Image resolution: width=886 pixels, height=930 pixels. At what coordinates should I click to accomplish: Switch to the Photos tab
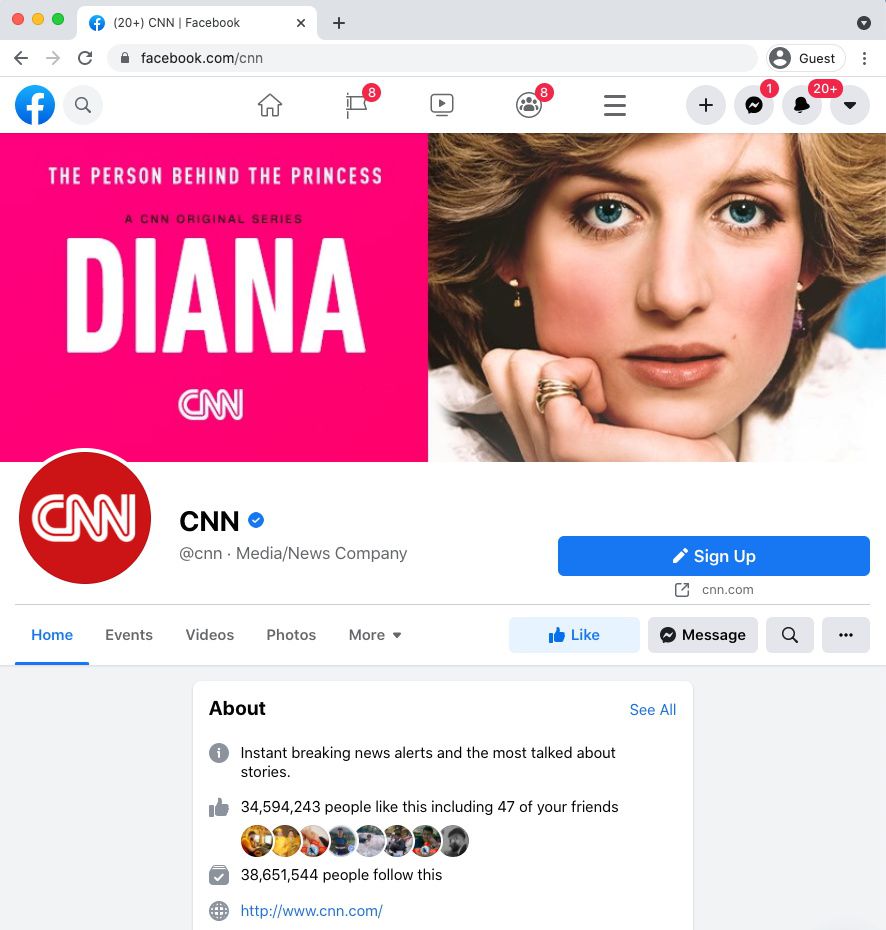[x=291, y=635]
